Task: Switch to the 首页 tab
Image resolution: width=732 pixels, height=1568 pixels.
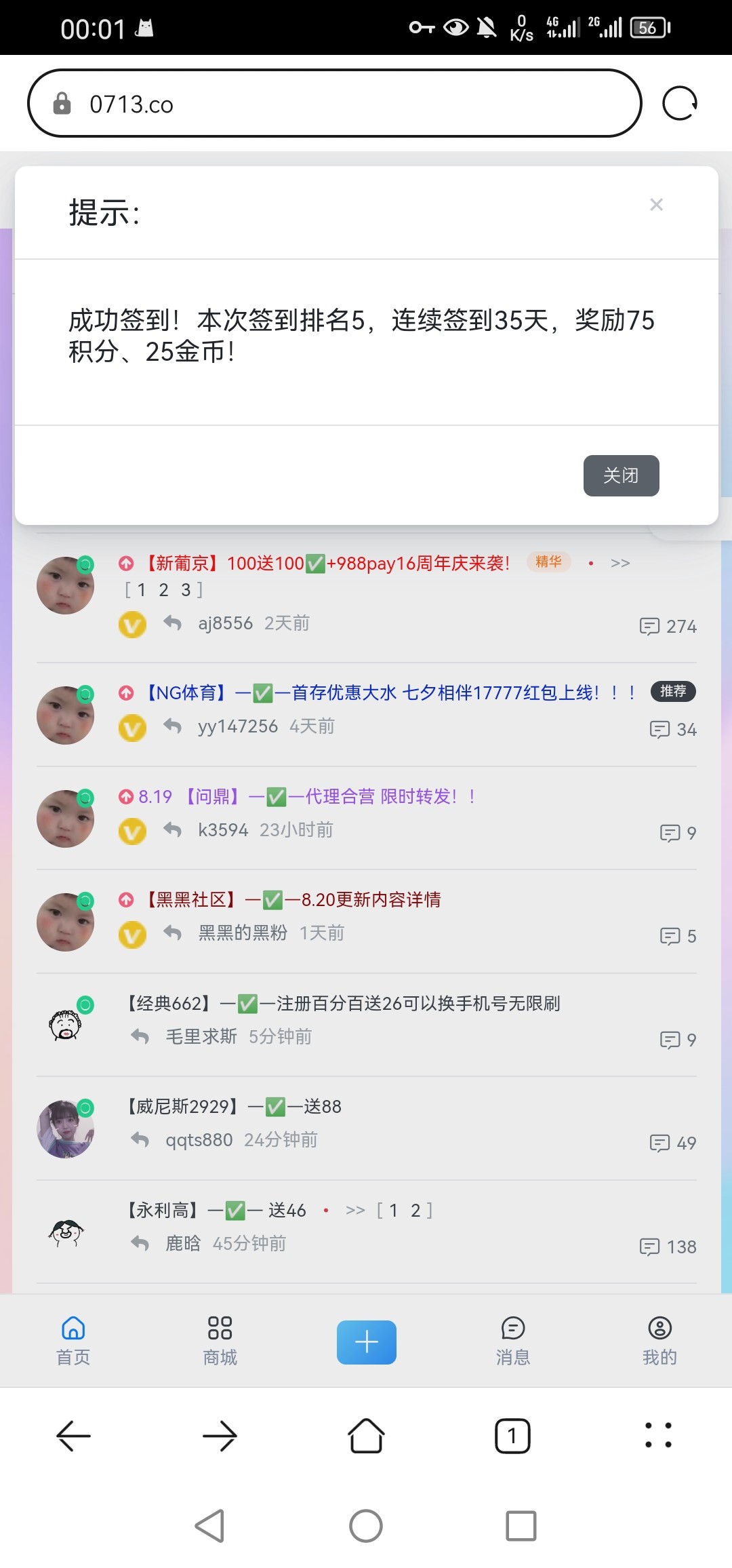Action: [x=73, y=1340]
